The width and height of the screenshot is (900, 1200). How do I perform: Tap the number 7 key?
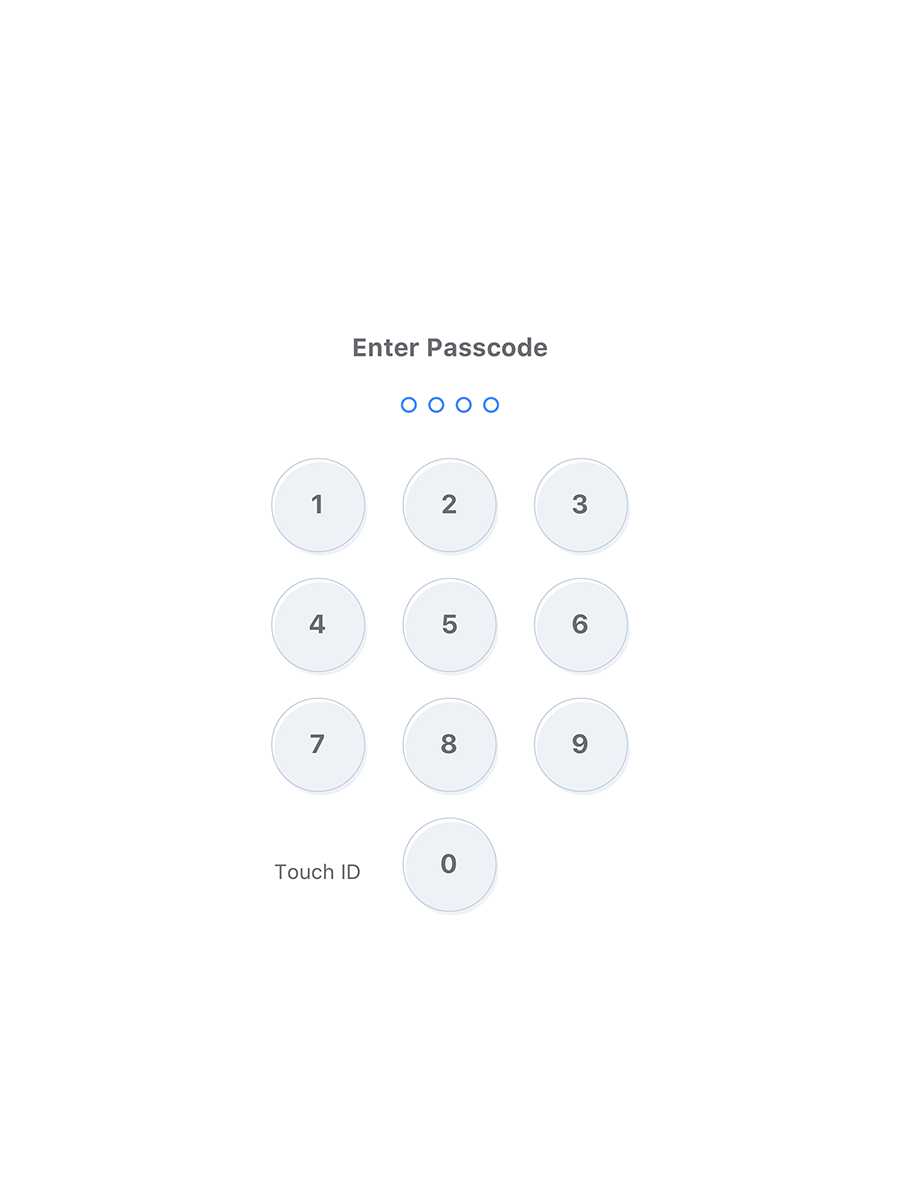click(318, 745)
